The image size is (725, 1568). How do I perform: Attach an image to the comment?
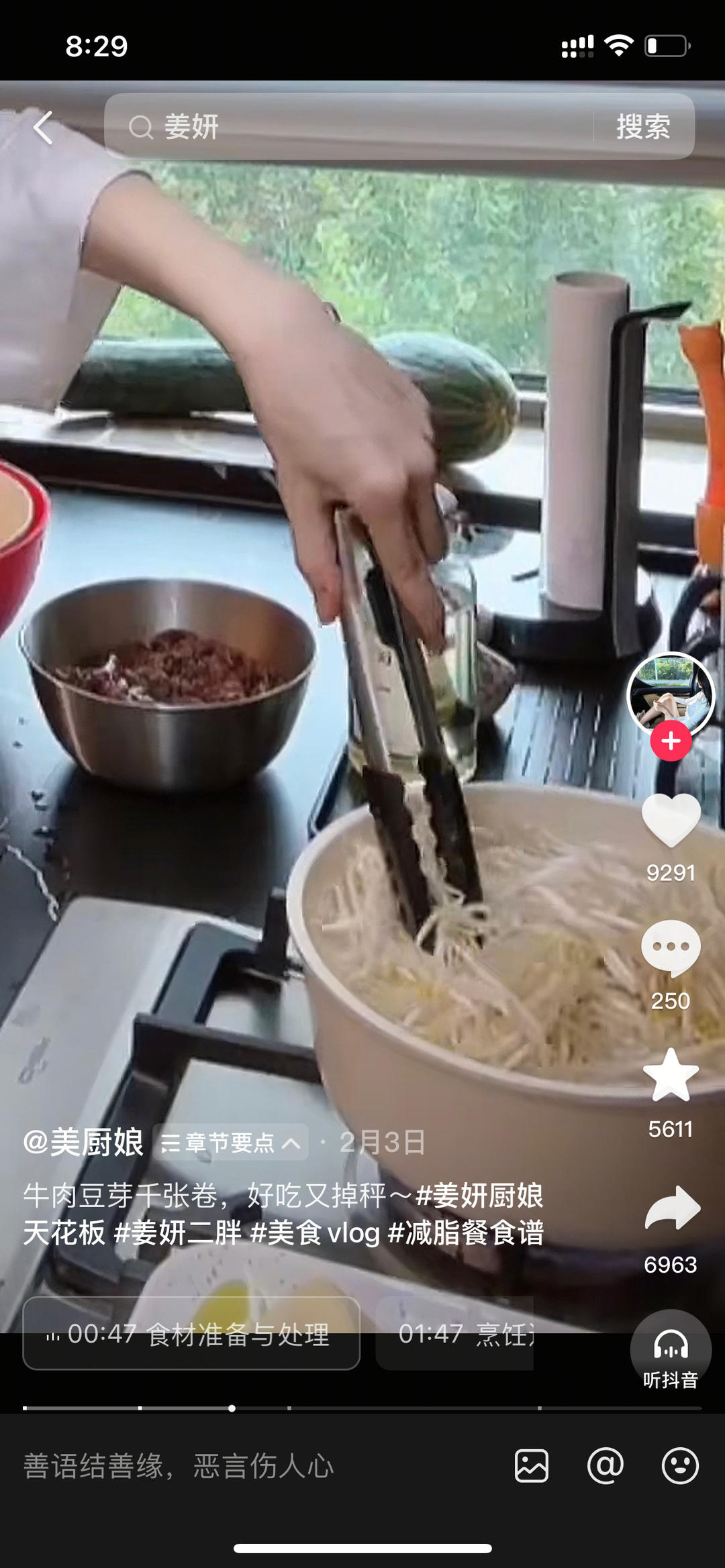coord(532,1465)
